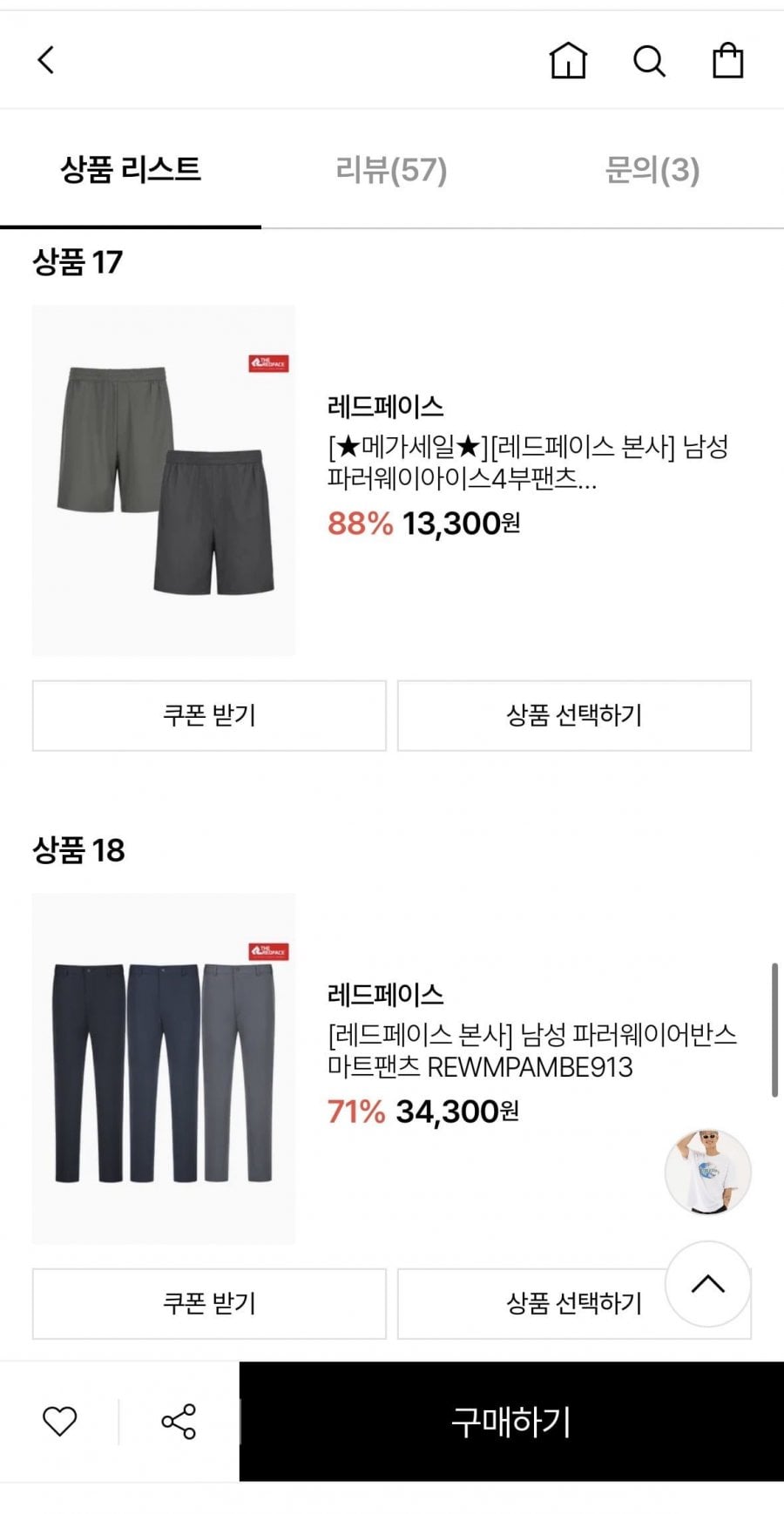
Task: Switch to the 문의(3) tab
Action: click(x=652, y=170)
